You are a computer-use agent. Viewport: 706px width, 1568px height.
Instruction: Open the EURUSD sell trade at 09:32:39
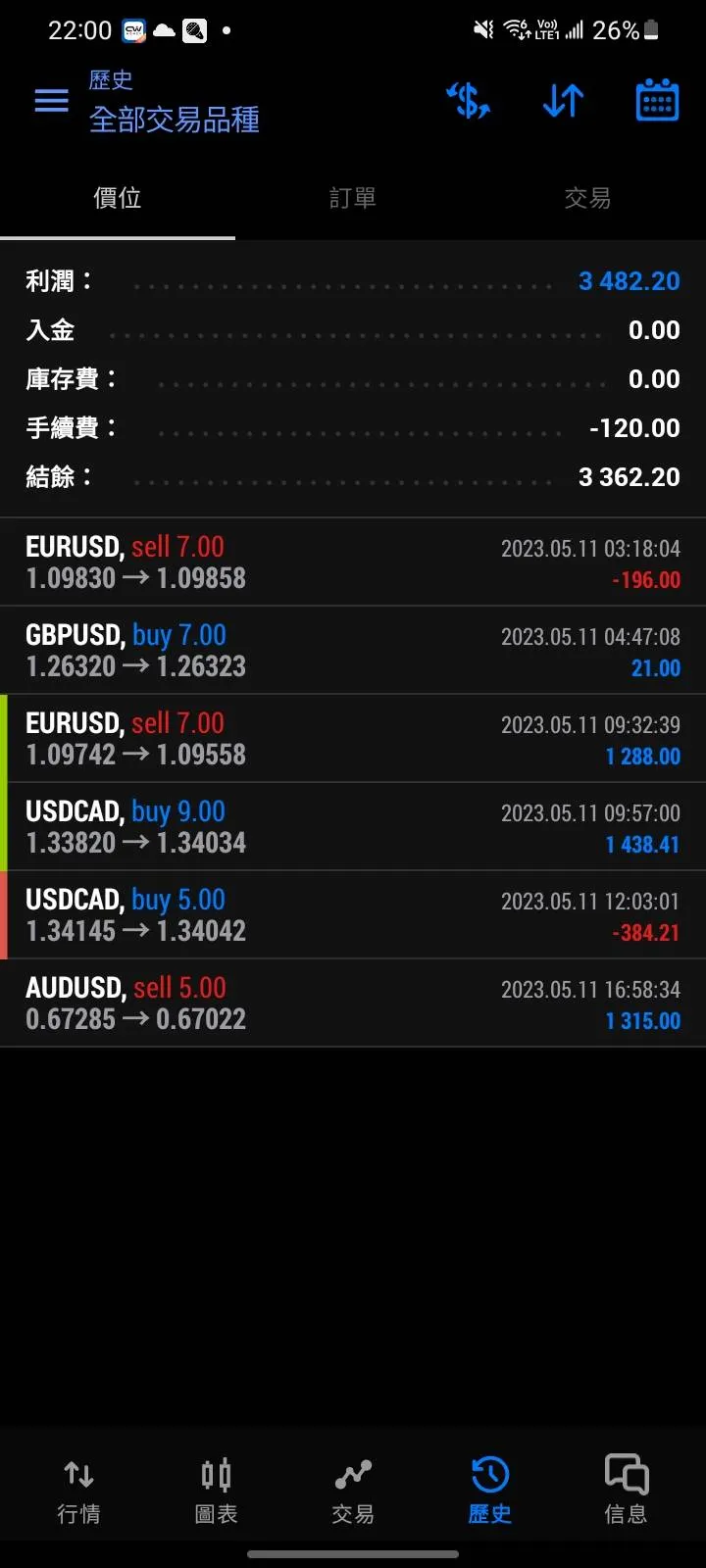(353, 739)
